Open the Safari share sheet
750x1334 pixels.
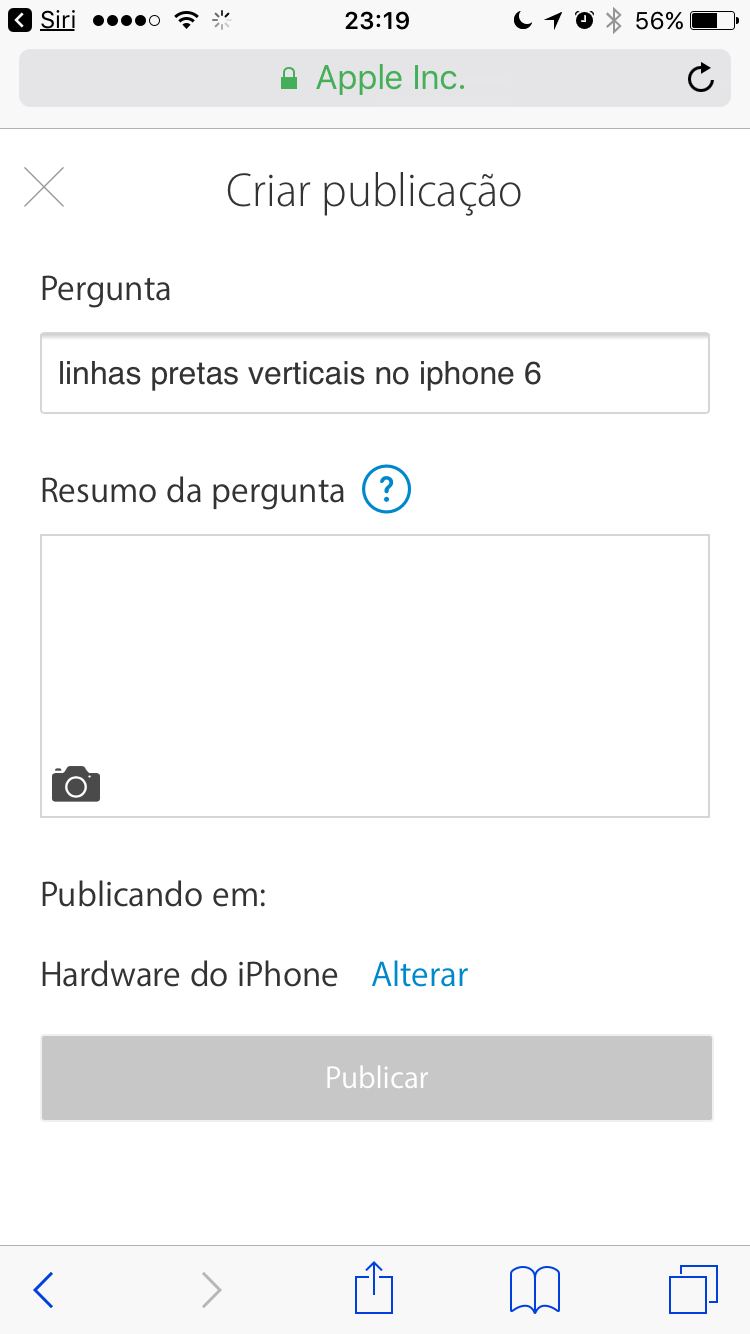(374, 1288)
